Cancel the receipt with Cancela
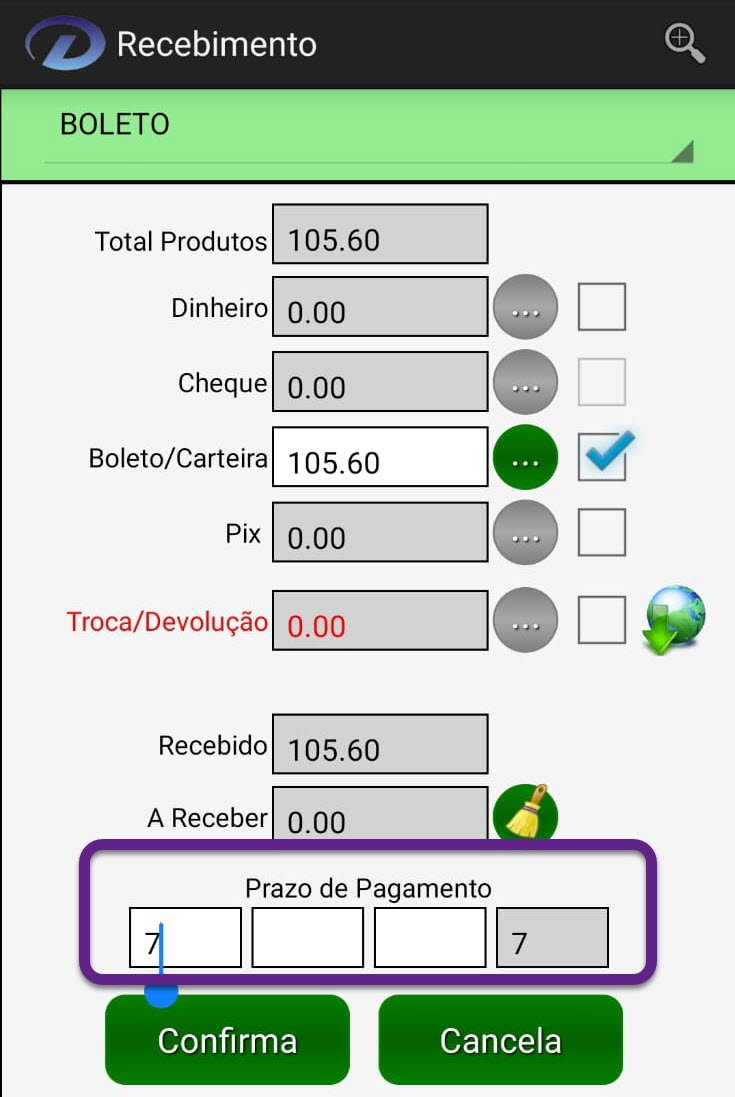 [500, 1040]
